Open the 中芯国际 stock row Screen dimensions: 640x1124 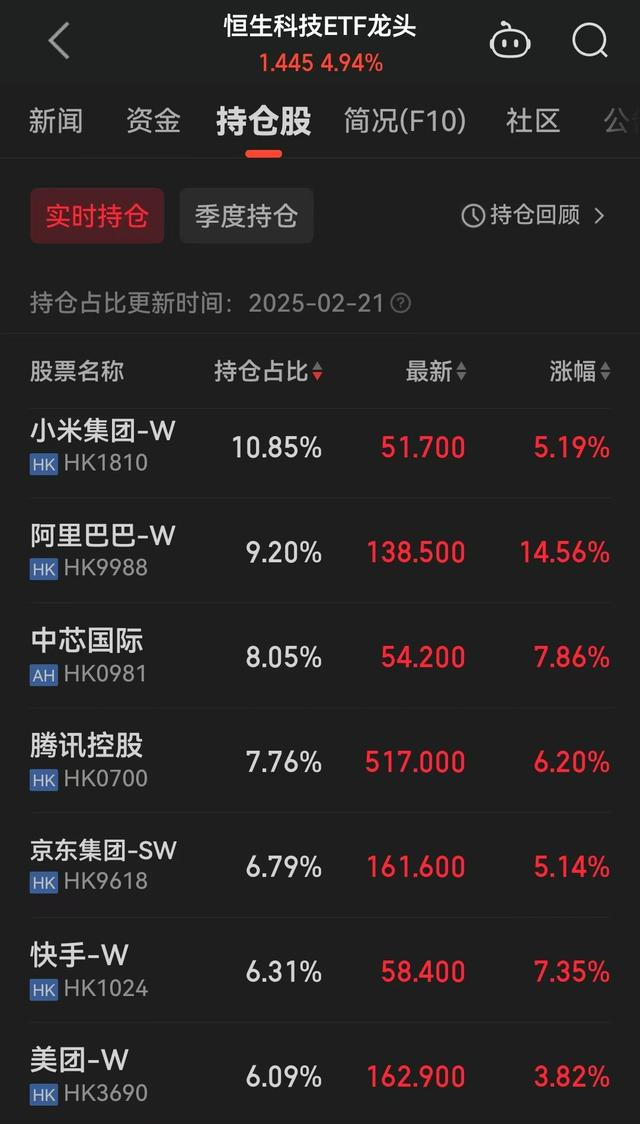(320, 657)
